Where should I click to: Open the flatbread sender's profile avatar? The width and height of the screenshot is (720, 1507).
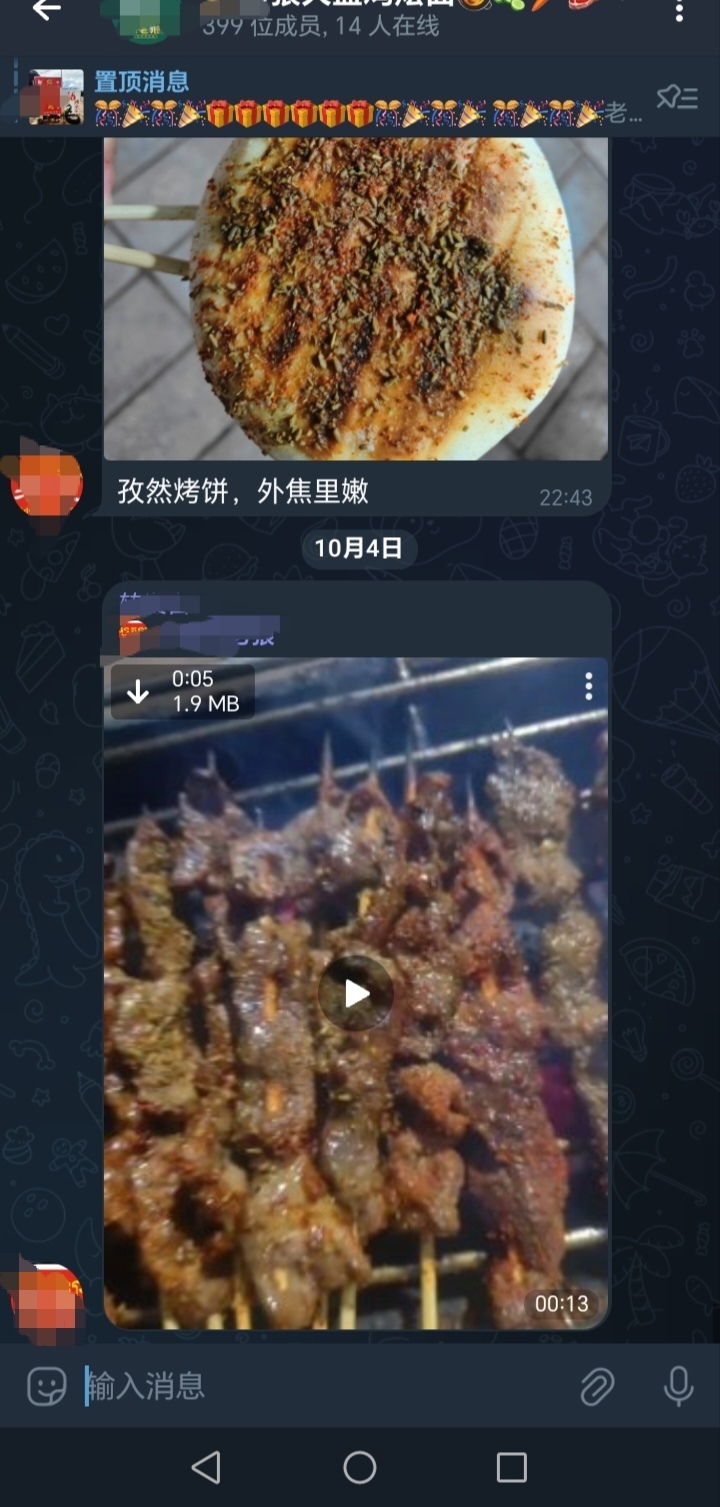[46, 485]
